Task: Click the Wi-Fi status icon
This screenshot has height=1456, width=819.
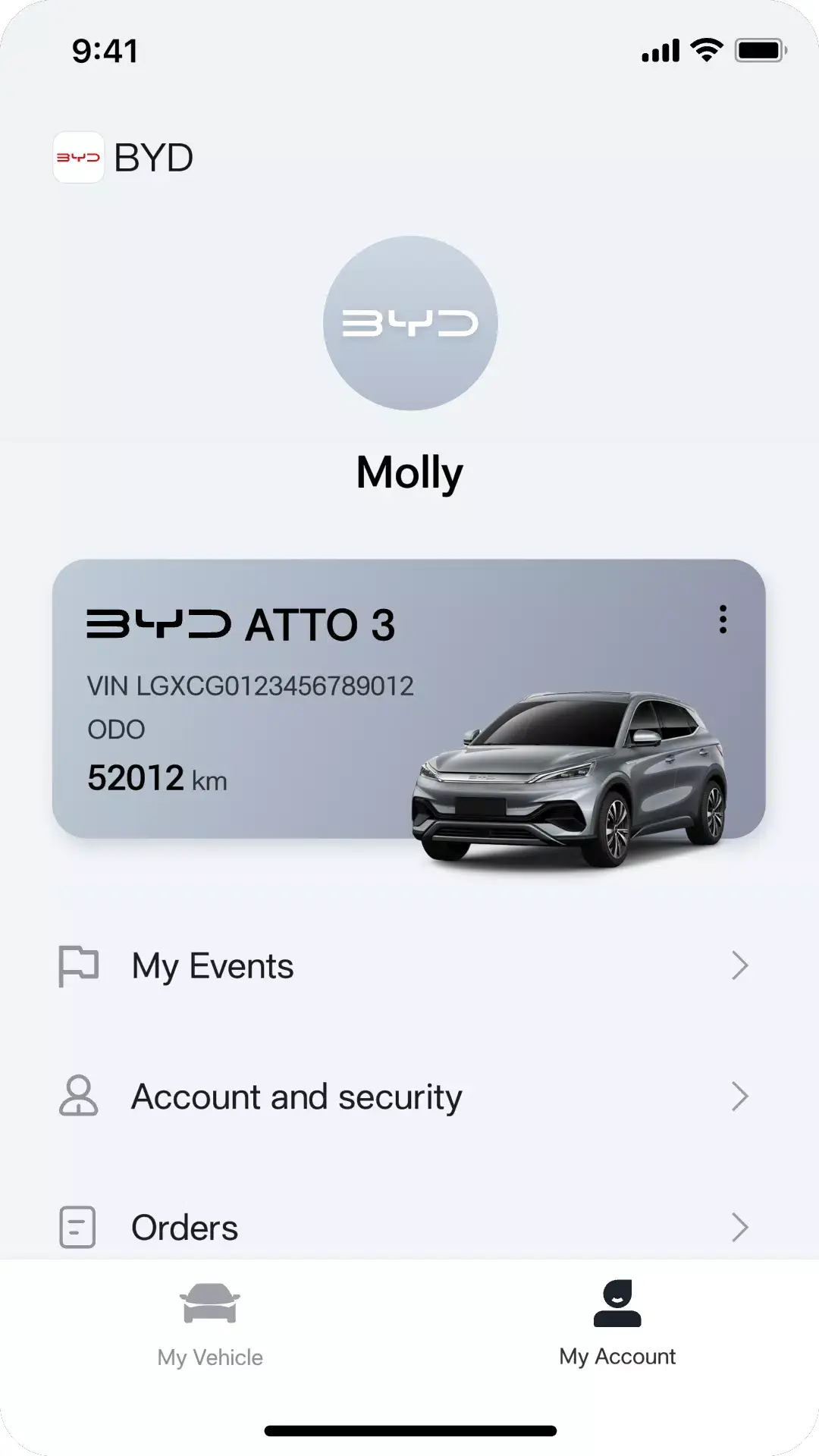Action: 705,49
